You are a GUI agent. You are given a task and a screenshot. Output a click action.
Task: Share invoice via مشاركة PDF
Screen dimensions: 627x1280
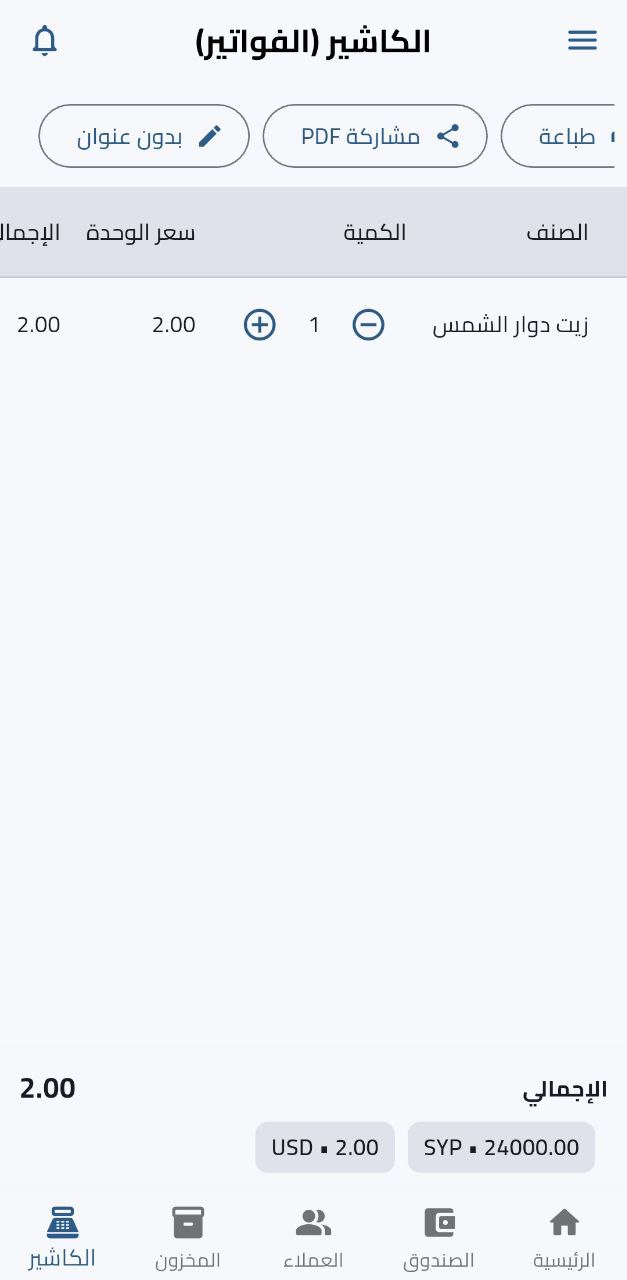coord(375,136)
